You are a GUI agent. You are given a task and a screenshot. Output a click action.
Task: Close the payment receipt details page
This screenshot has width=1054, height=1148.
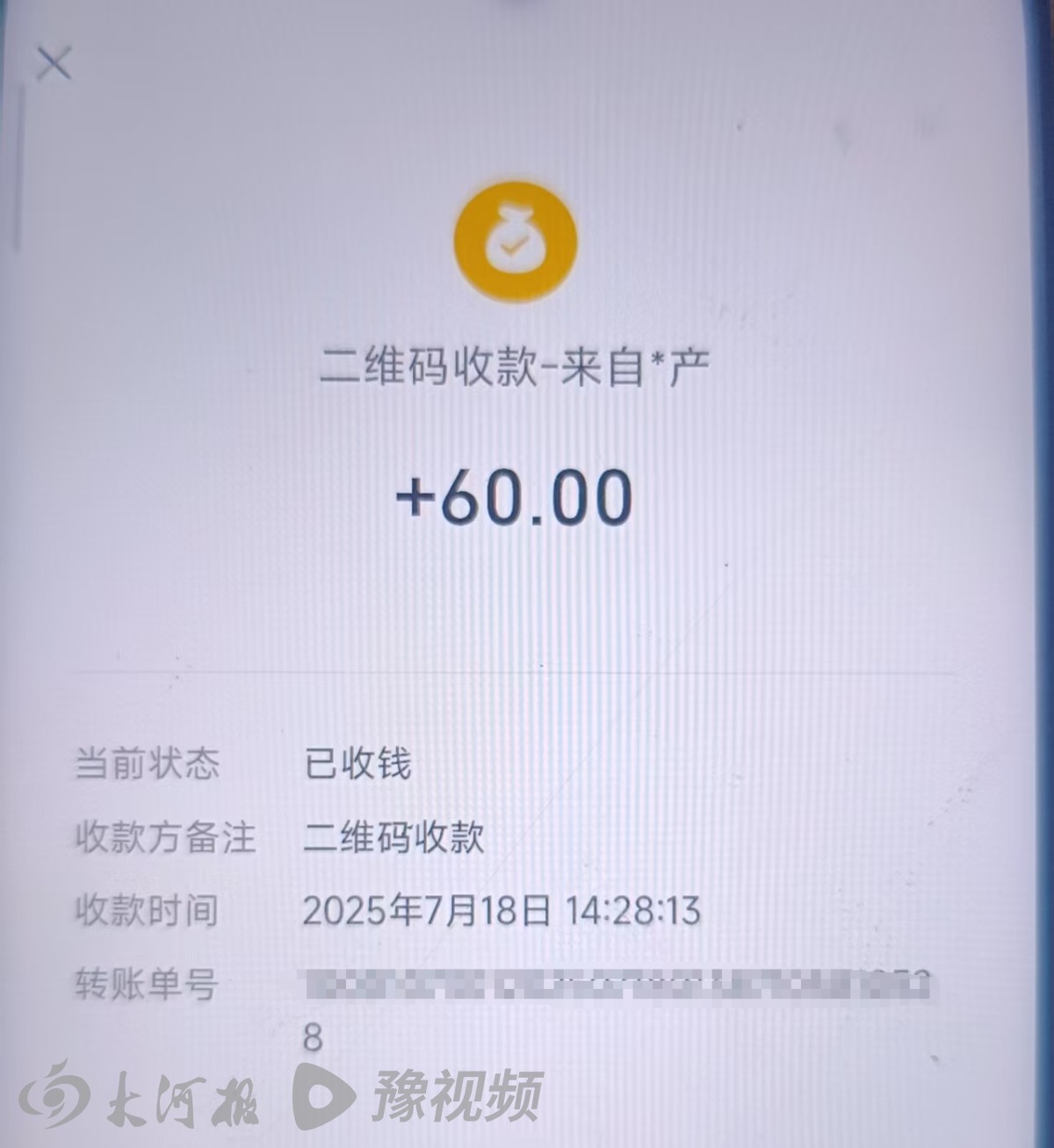[x=54, y=64]
